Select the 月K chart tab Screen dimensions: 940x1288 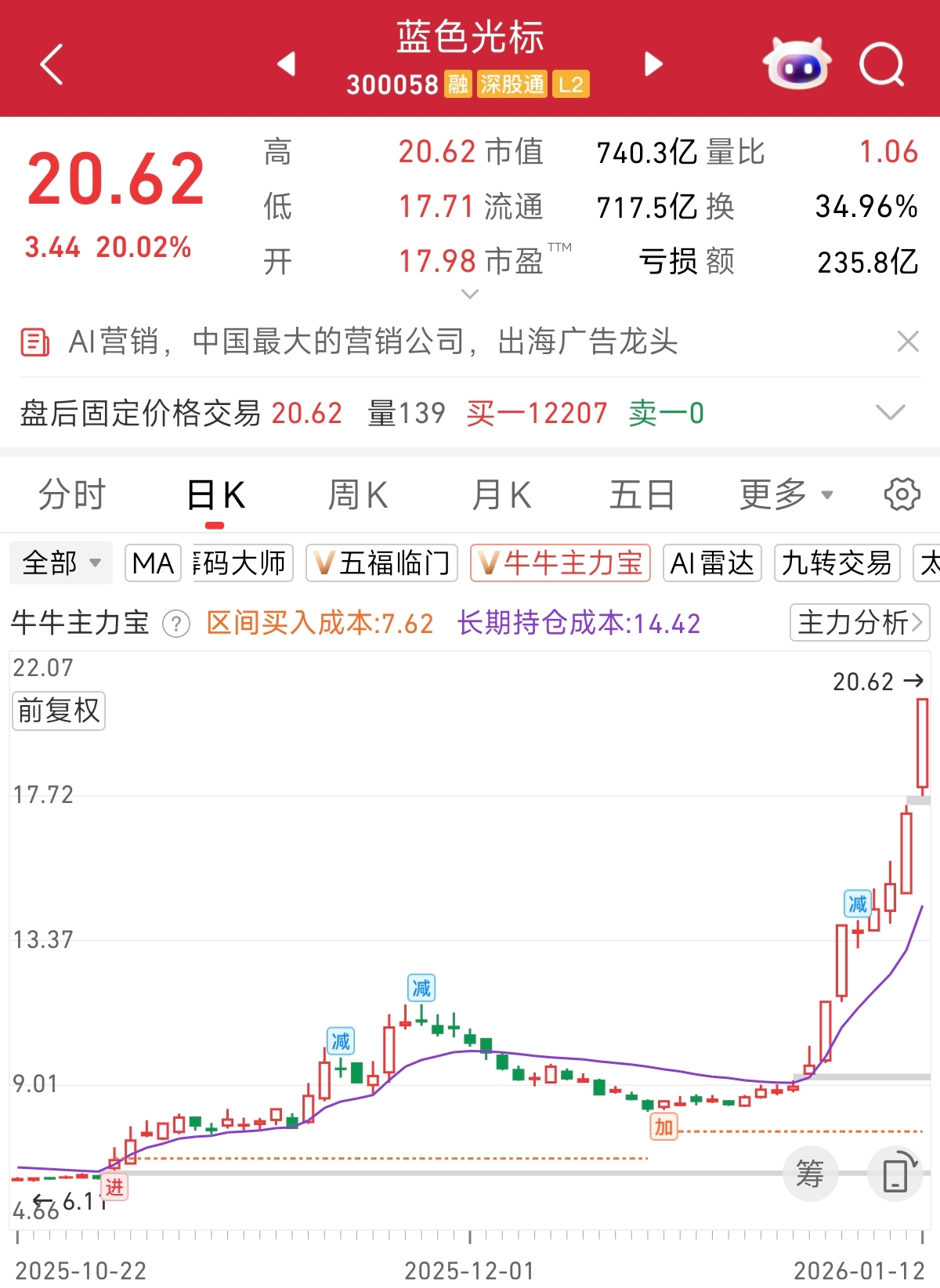[501, 495]
